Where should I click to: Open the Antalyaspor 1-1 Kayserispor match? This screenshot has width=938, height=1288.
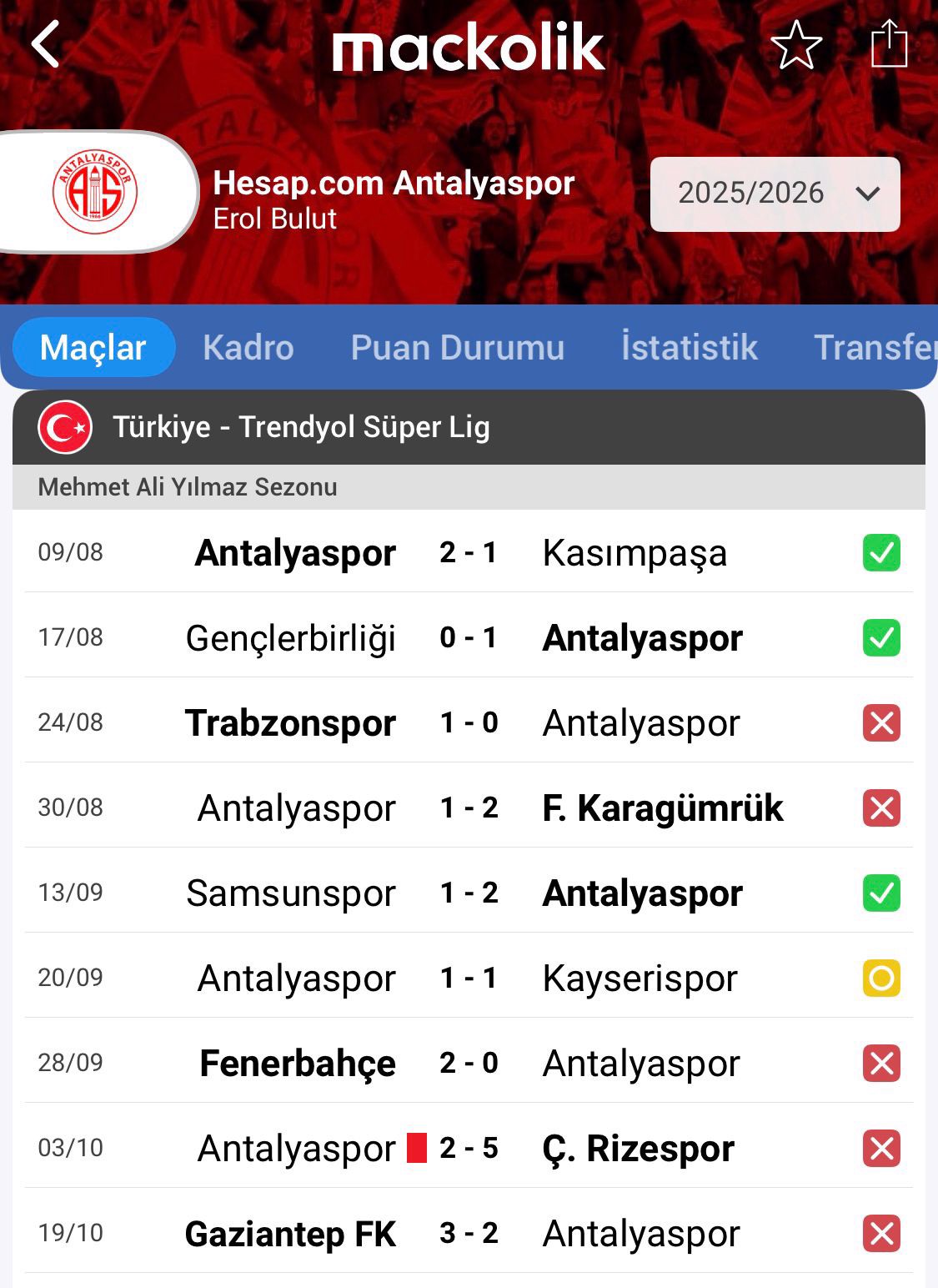coord(469,978)
